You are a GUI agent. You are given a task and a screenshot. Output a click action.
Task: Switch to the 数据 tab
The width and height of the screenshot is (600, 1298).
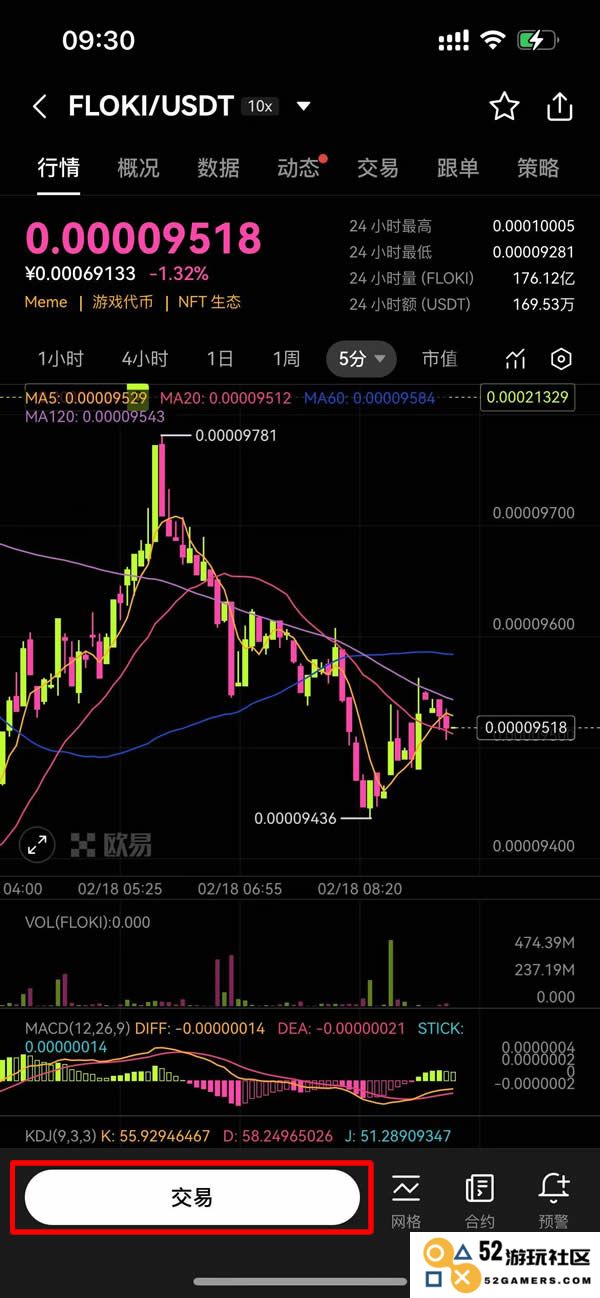(x=218, y=168)
